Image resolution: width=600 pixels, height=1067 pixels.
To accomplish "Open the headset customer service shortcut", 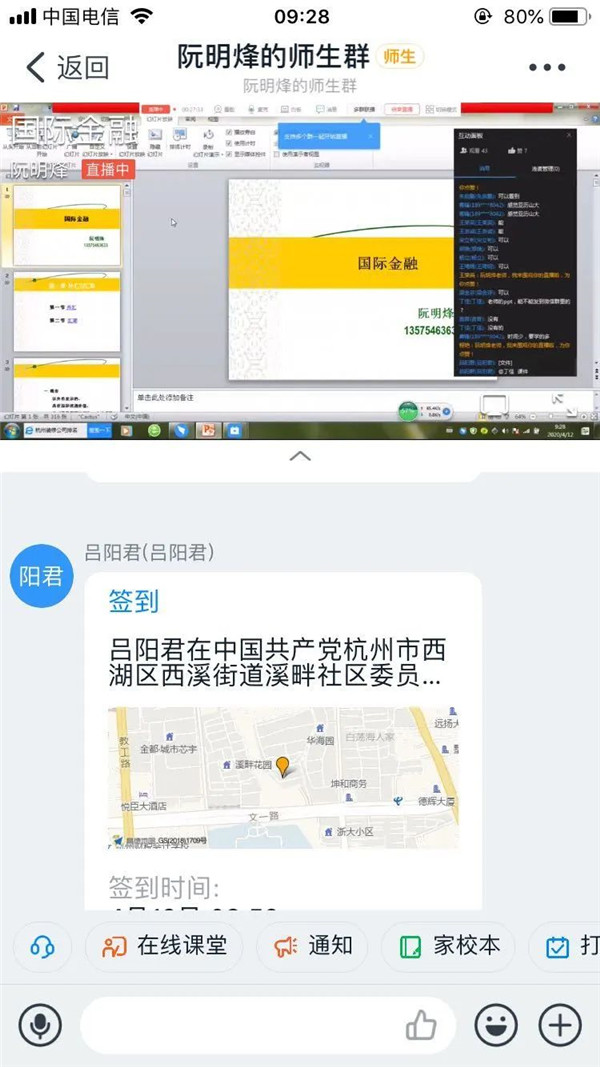I will [42, 946].
